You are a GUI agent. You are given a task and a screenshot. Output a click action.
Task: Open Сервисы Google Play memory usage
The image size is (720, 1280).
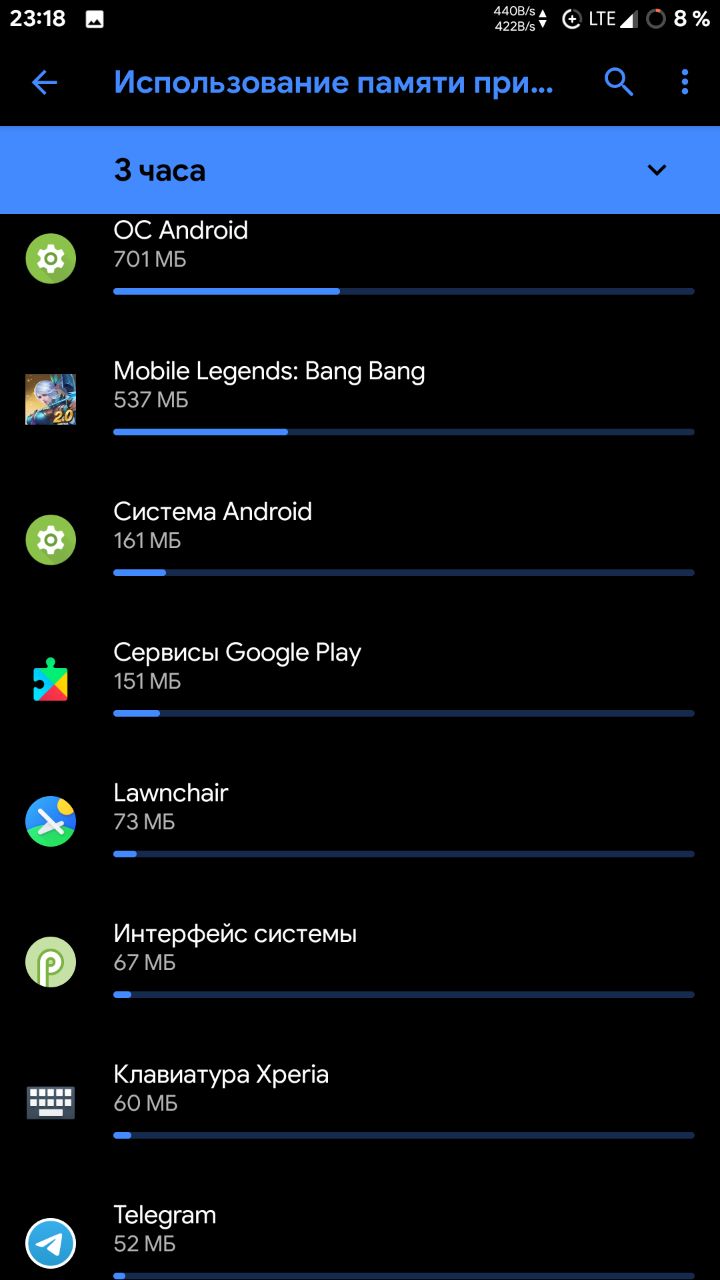pyautogui.click(x=360, y=680)
